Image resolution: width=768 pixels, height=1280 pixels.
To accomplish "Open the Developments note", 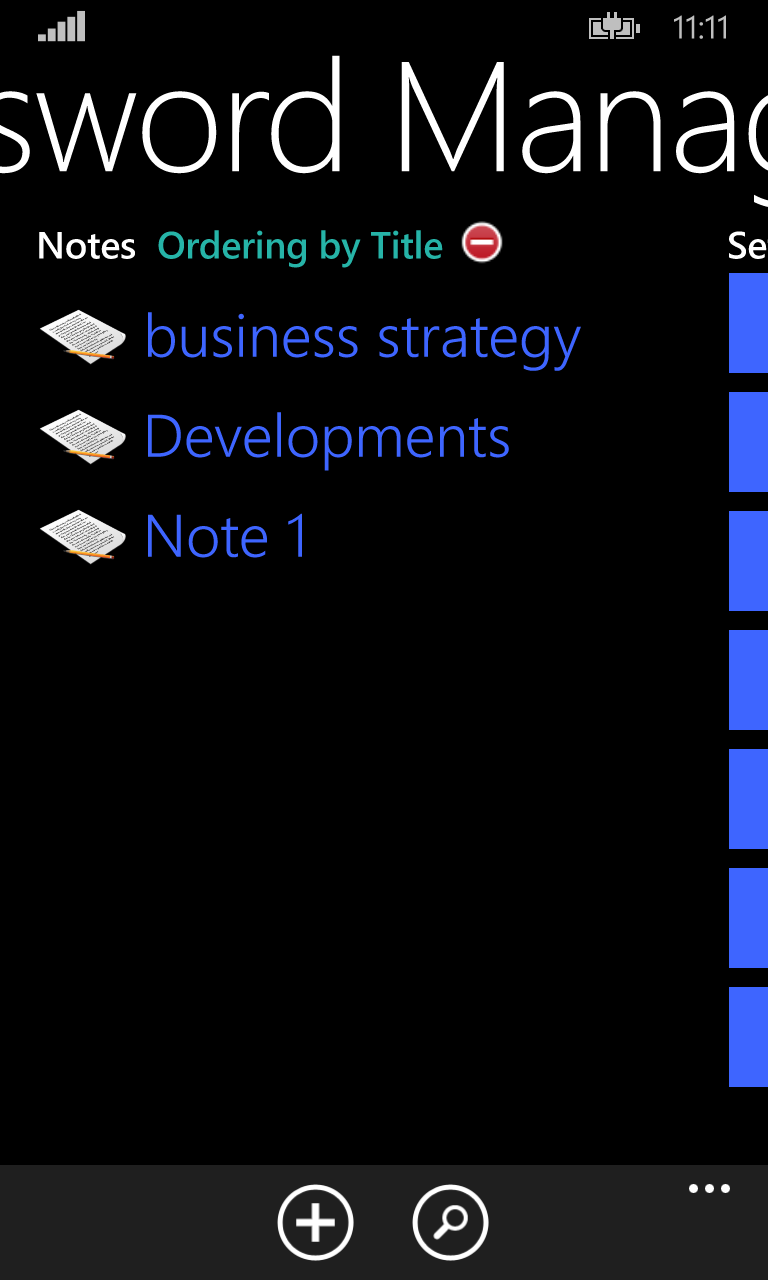I will (327, 438).
